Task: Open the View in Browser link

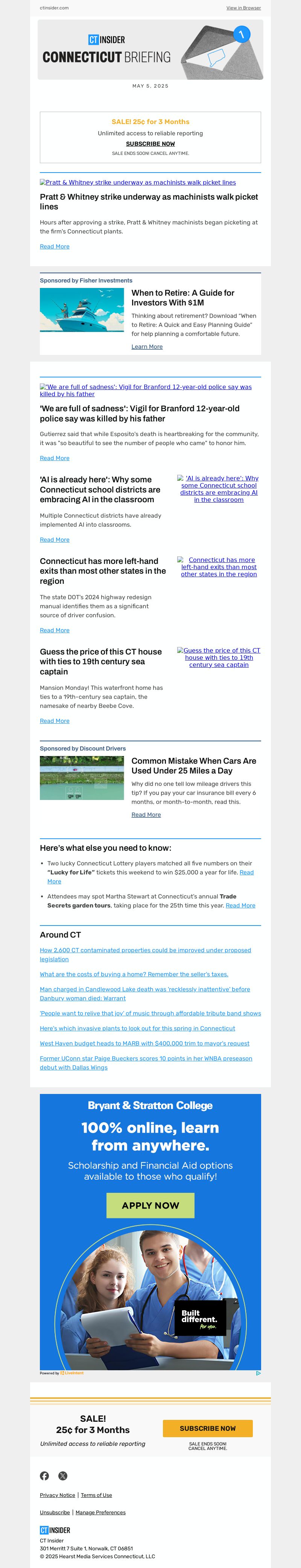Action: point(243,8)
